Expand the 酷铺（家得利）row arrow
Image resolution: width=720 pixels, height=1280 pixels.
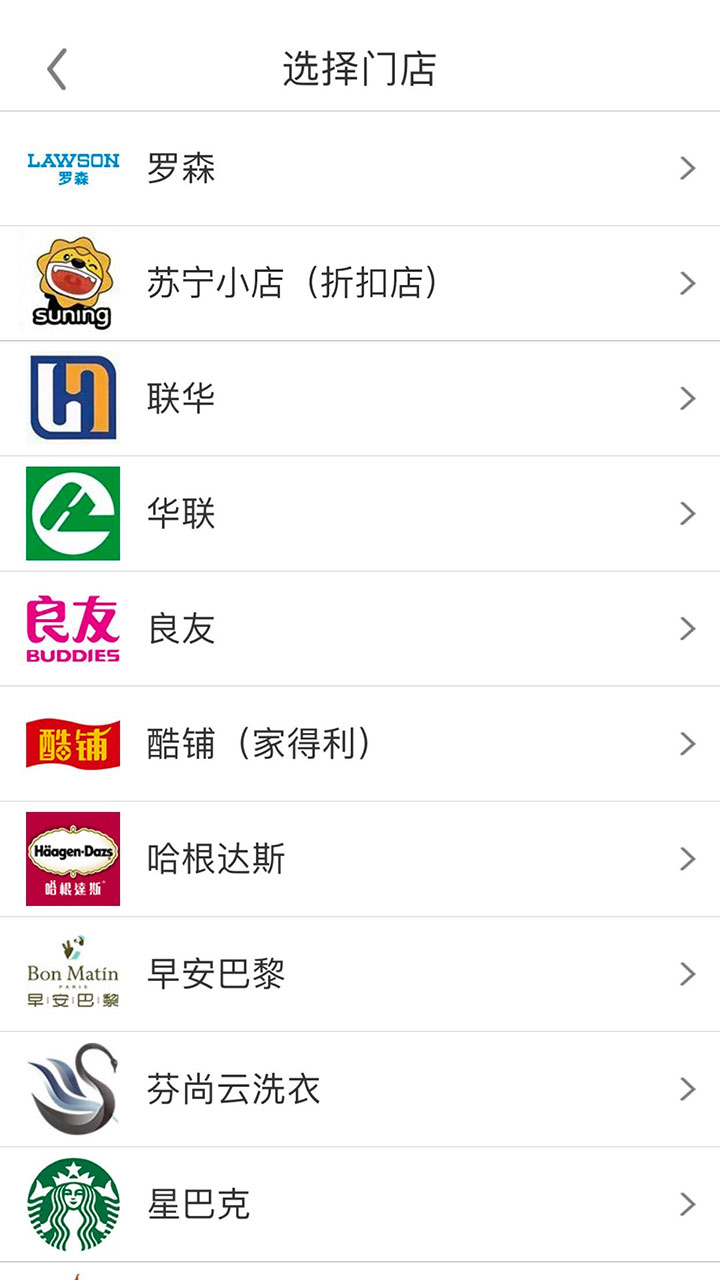tap(686, 743)
